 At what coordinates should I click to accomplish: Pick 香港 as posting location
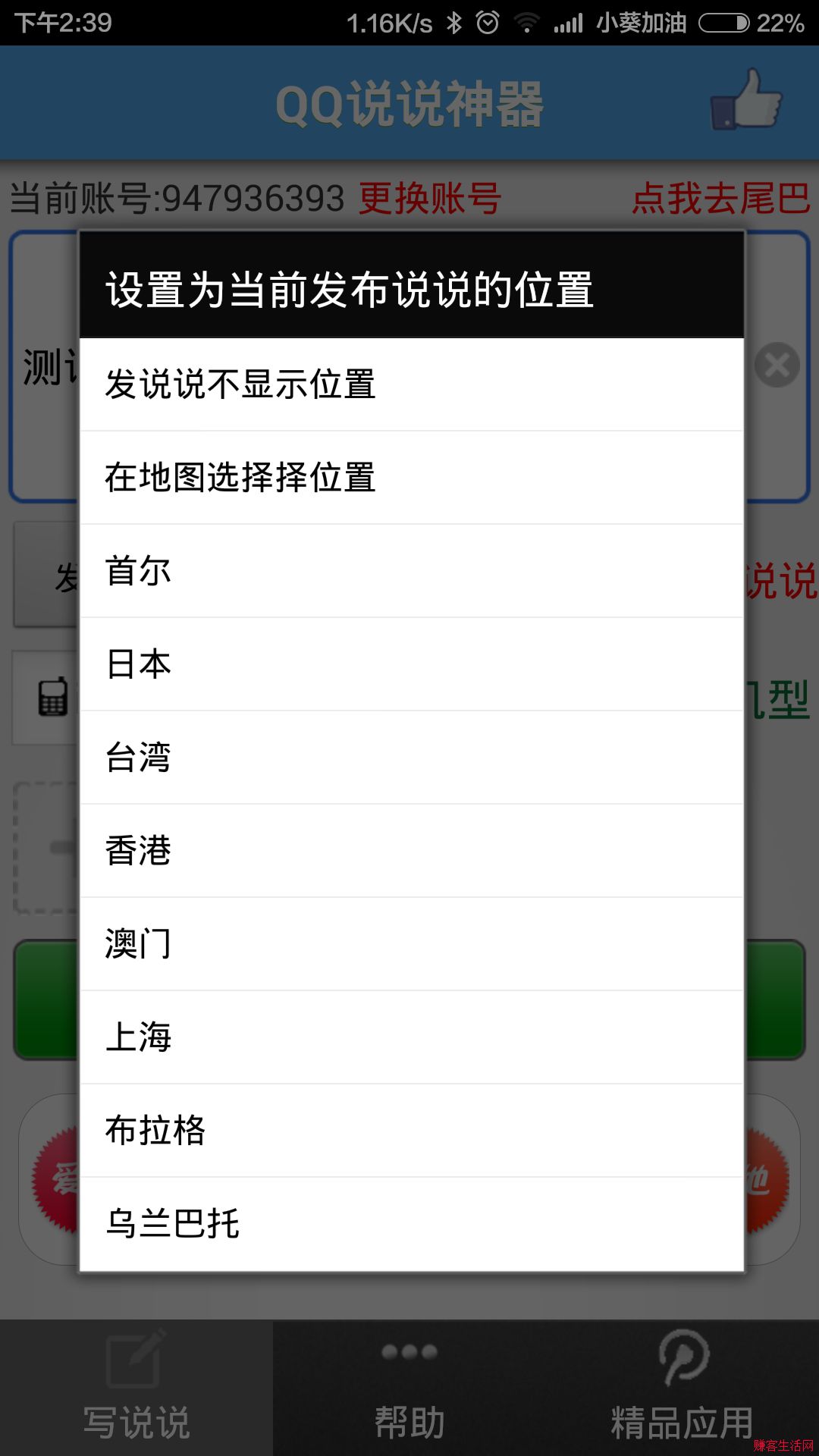[411, 851]
